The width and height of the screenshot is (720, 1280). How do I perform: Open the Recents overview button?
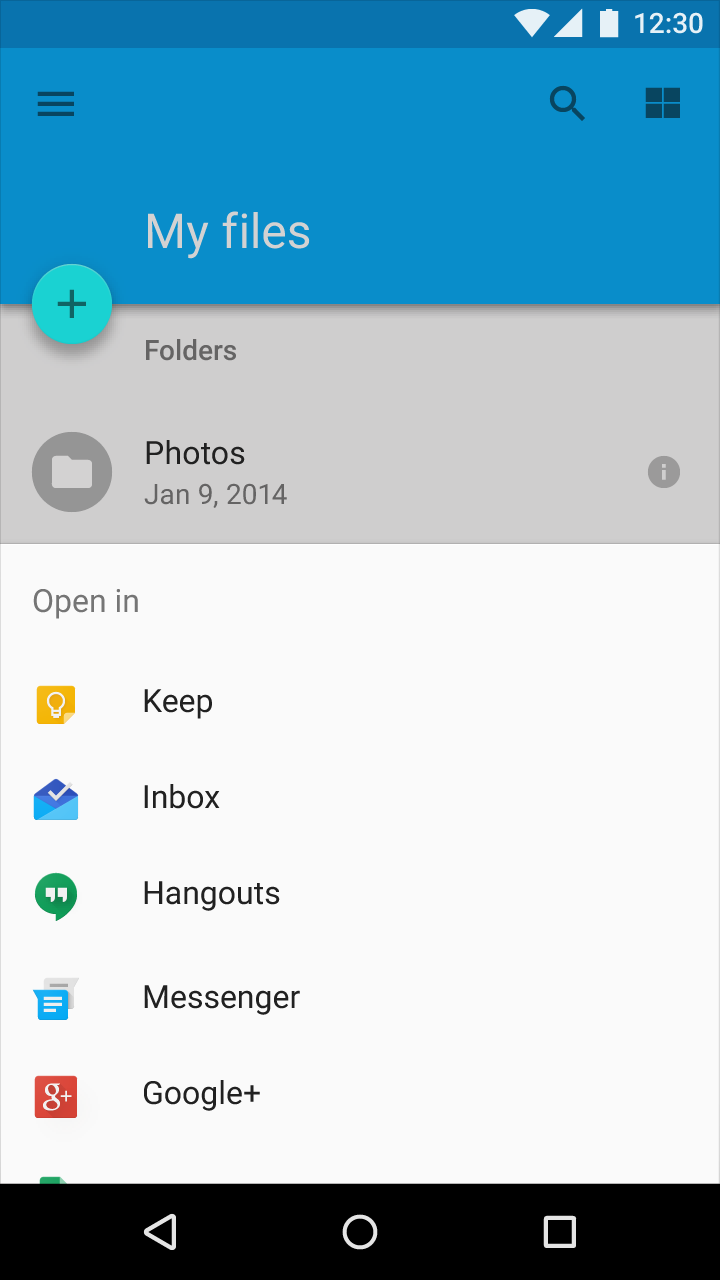pyautogui.click(x=560, y=1232)
